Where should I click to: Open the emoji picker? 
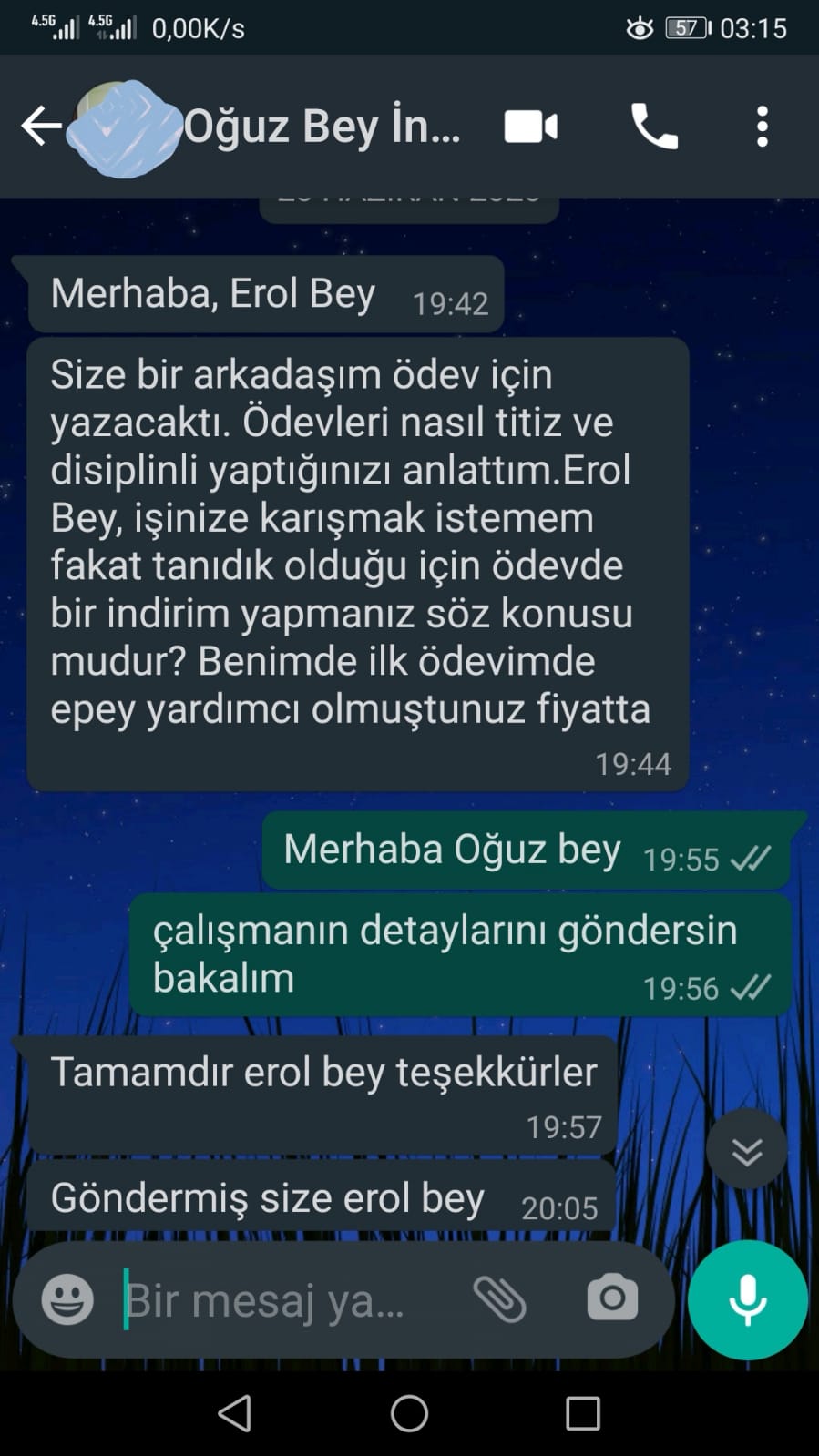pos(67,1298)
